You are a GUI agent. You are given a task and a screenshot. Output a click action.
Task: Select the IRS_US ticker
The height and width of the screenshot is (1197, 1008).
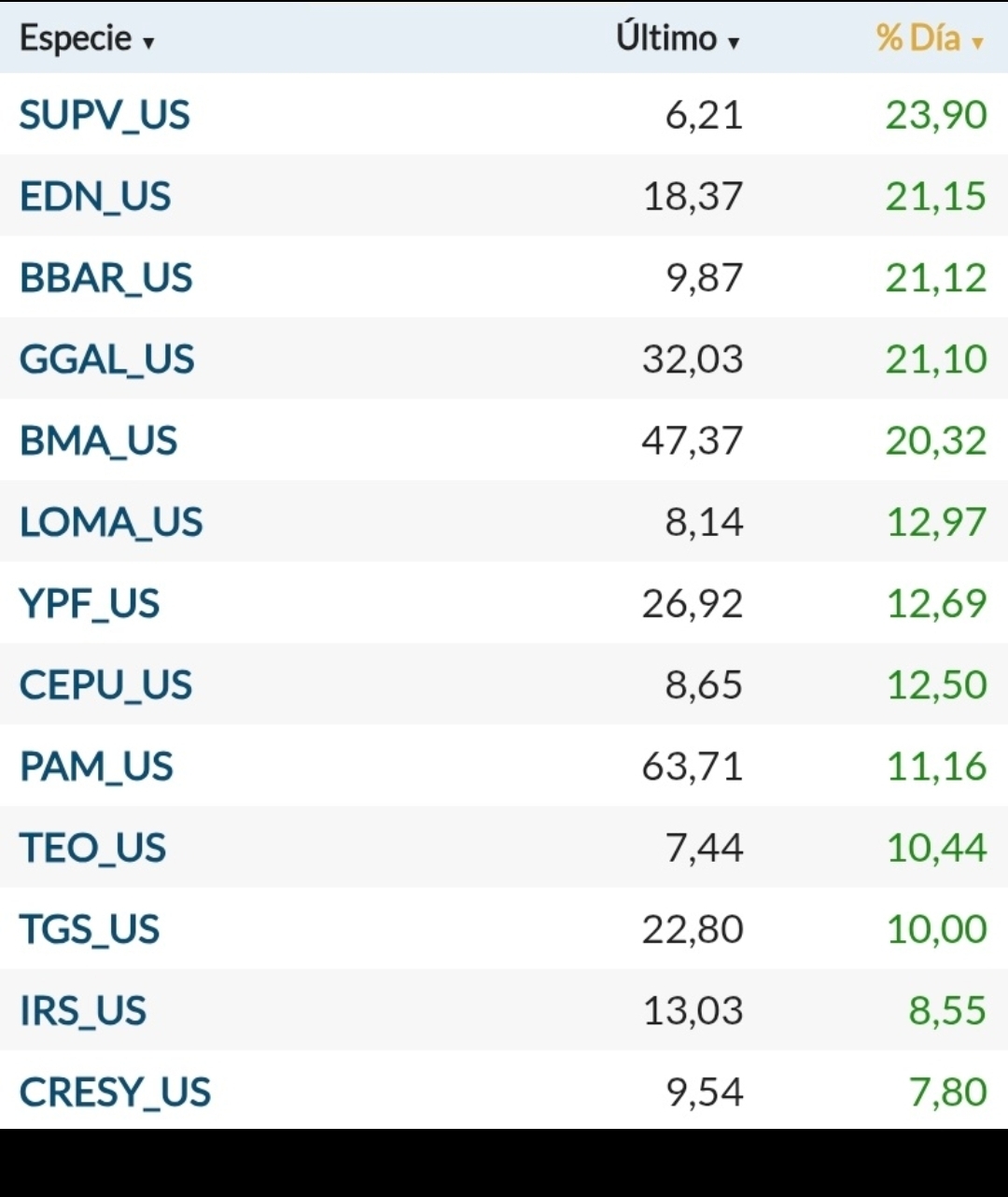83,1011
